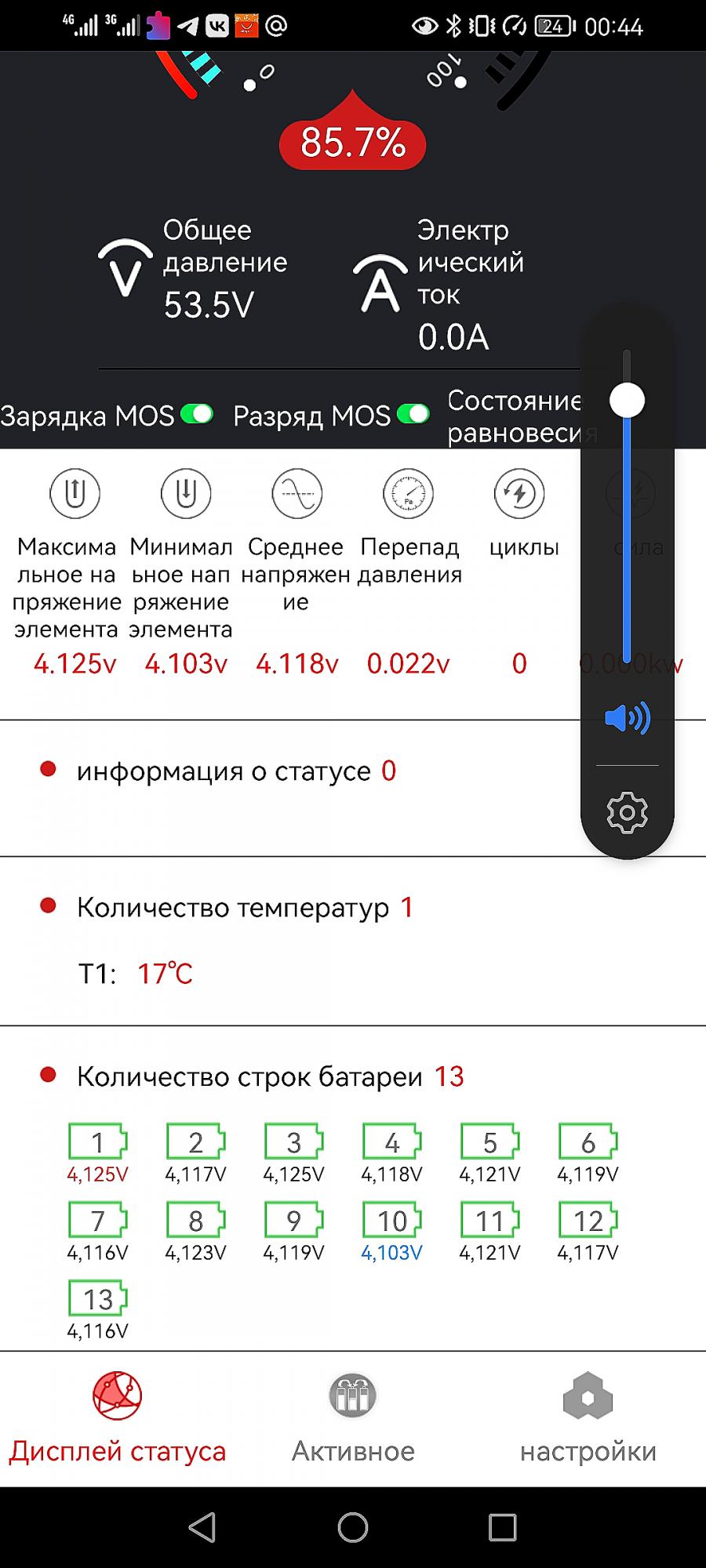The width and height of the screenshot is (706, 1568).
Task: Open the настройки tab
Action: pyautogui.click(x=588, y=1418)
